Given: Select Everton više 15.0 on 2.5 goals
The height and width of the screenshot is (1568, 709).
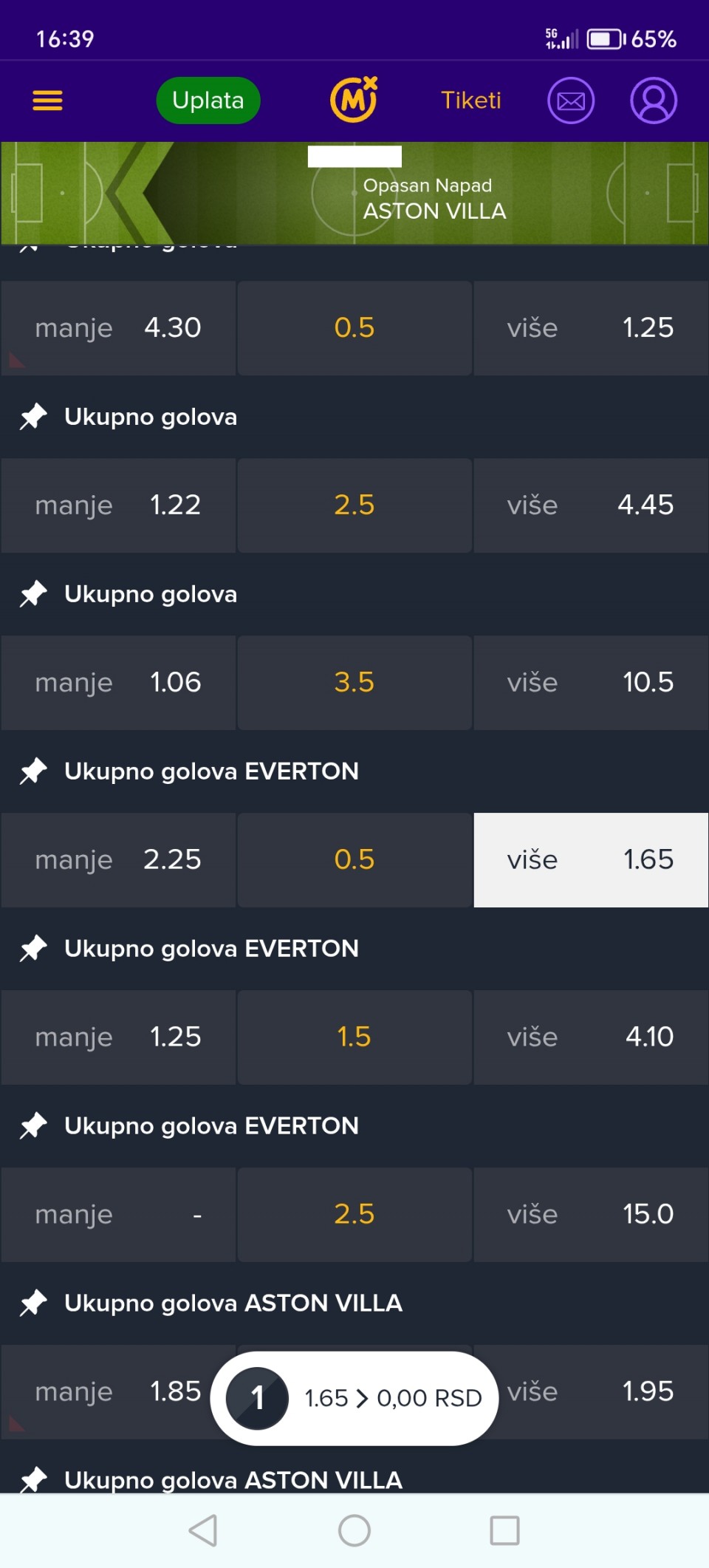Looking at the screenshot, I should tap(591, 1215).
